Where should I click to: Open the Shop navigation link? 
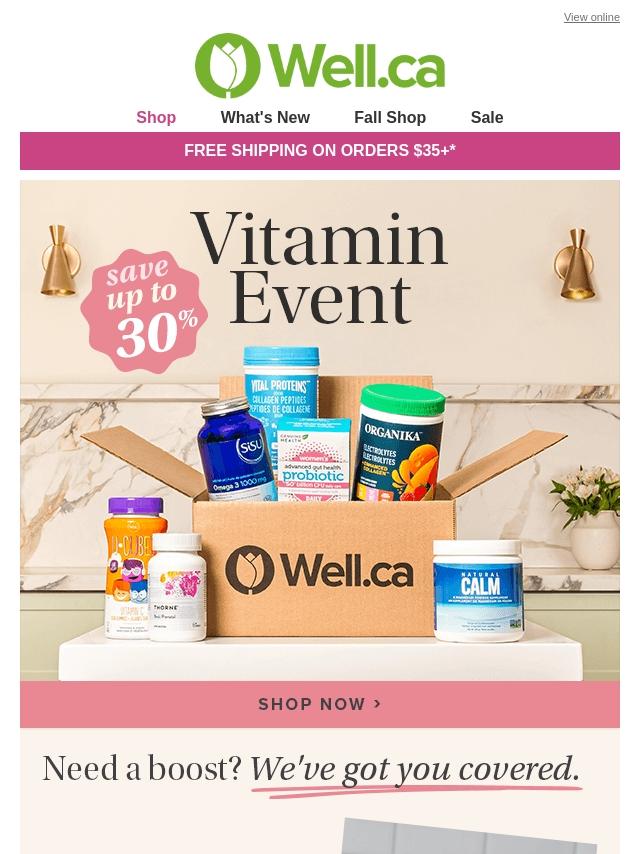156,117
